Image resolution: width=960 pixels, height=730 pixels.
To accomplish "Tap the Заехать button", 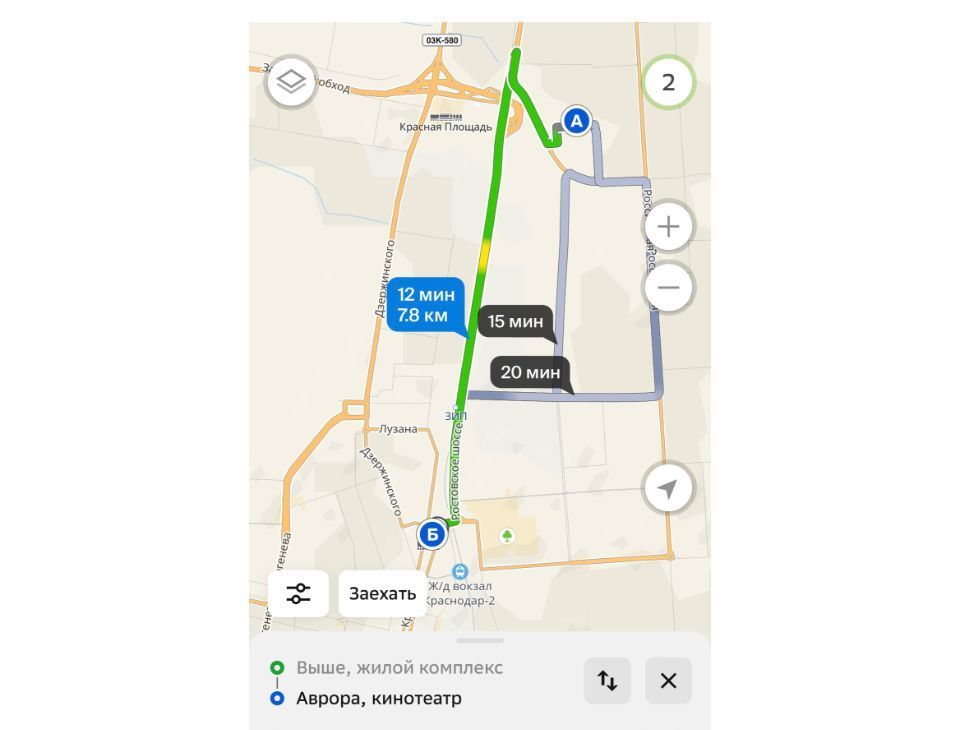I will coord(382,593).
